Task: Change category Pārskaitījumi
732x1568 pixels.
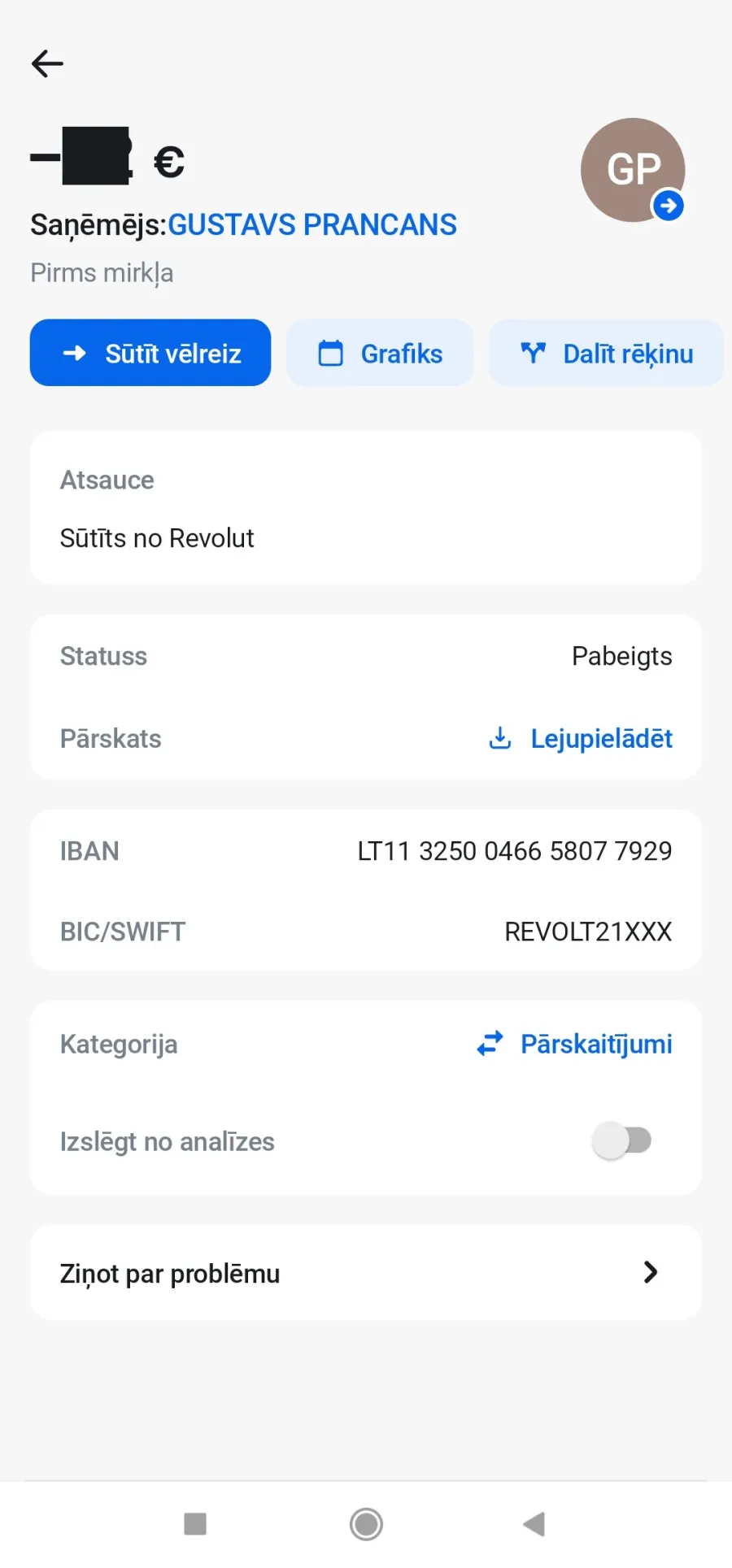Action: (574, 1044)
